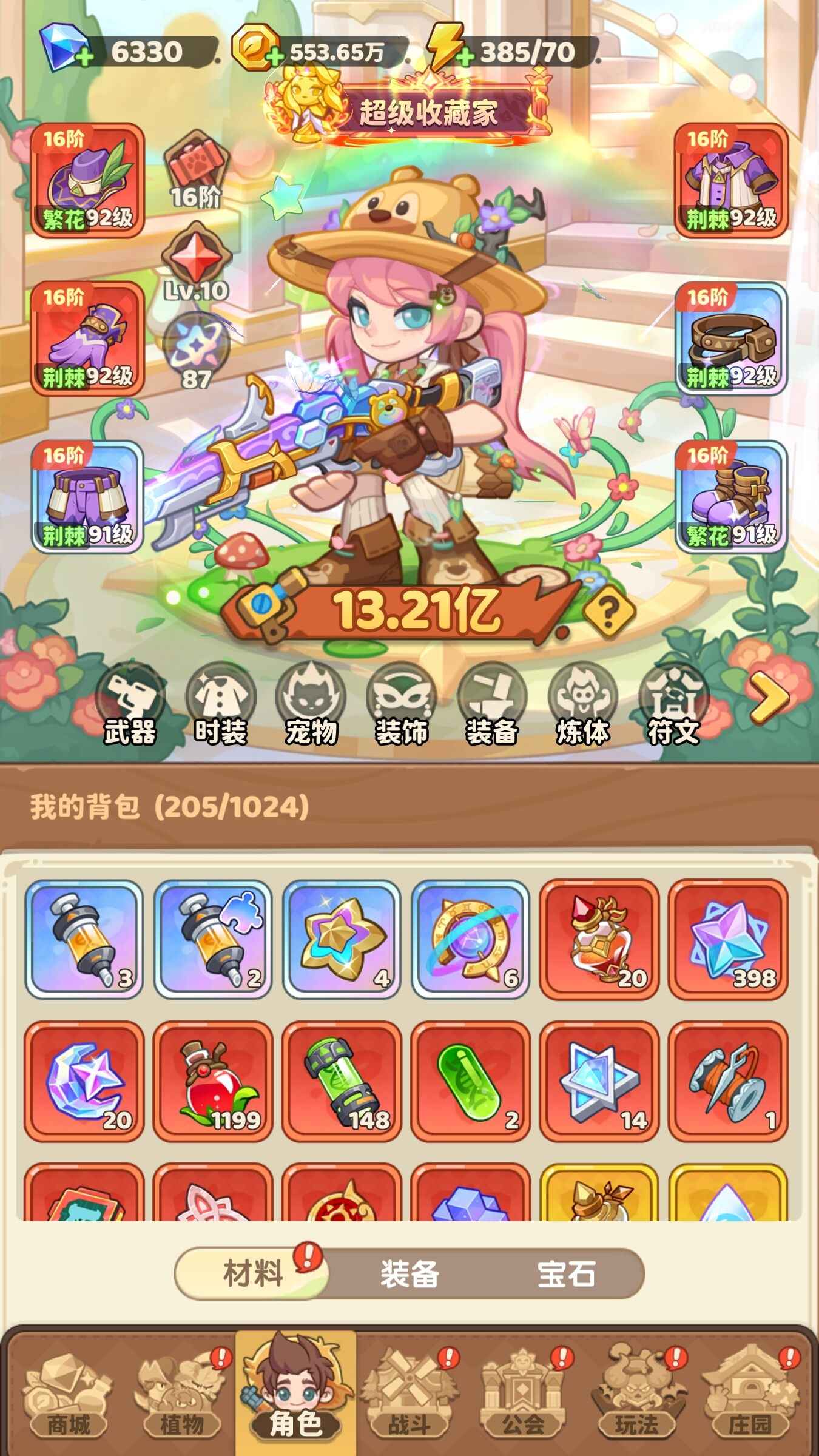Open the 宠物 pet menu
Viewport: 819px width, 1456px height.
[311, 704]
